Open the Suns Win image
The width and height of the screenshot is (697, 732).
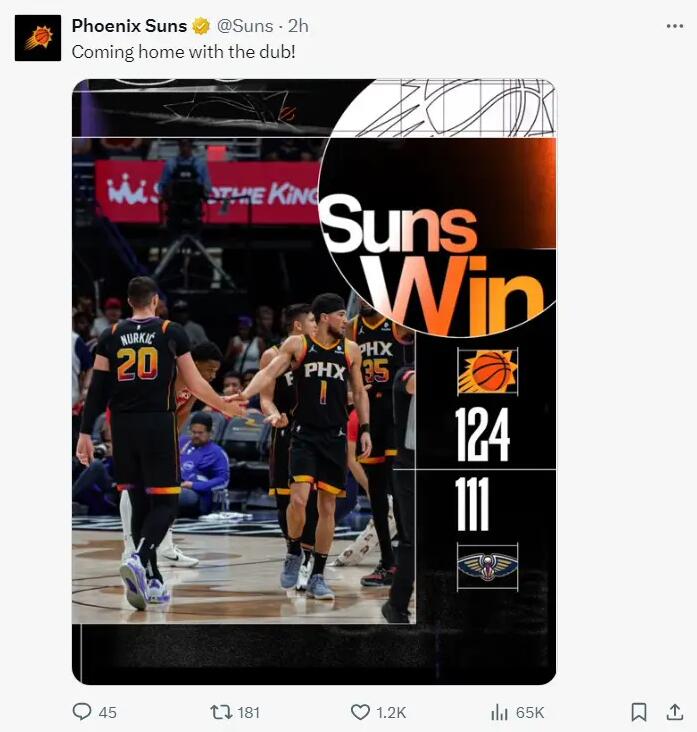[x=313, y=380]
